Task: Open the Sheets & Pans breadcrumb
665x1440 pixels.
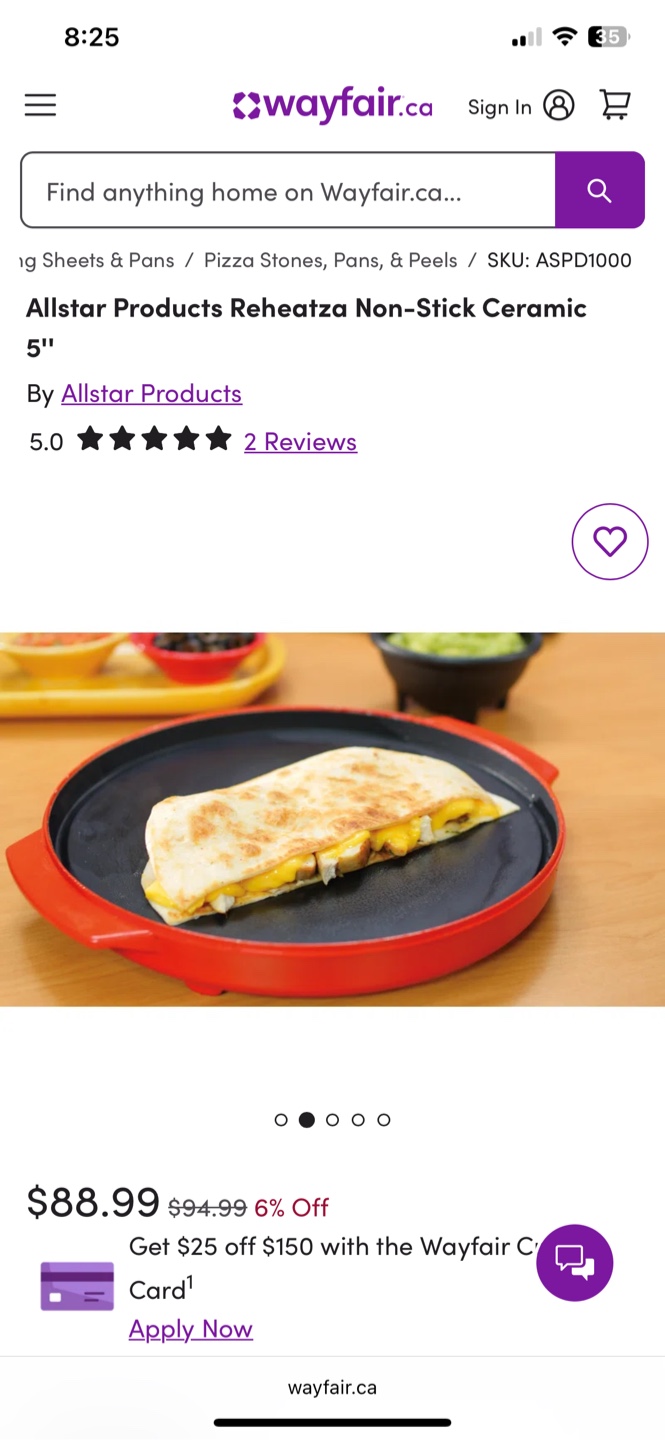Action: tap(97, 260)
